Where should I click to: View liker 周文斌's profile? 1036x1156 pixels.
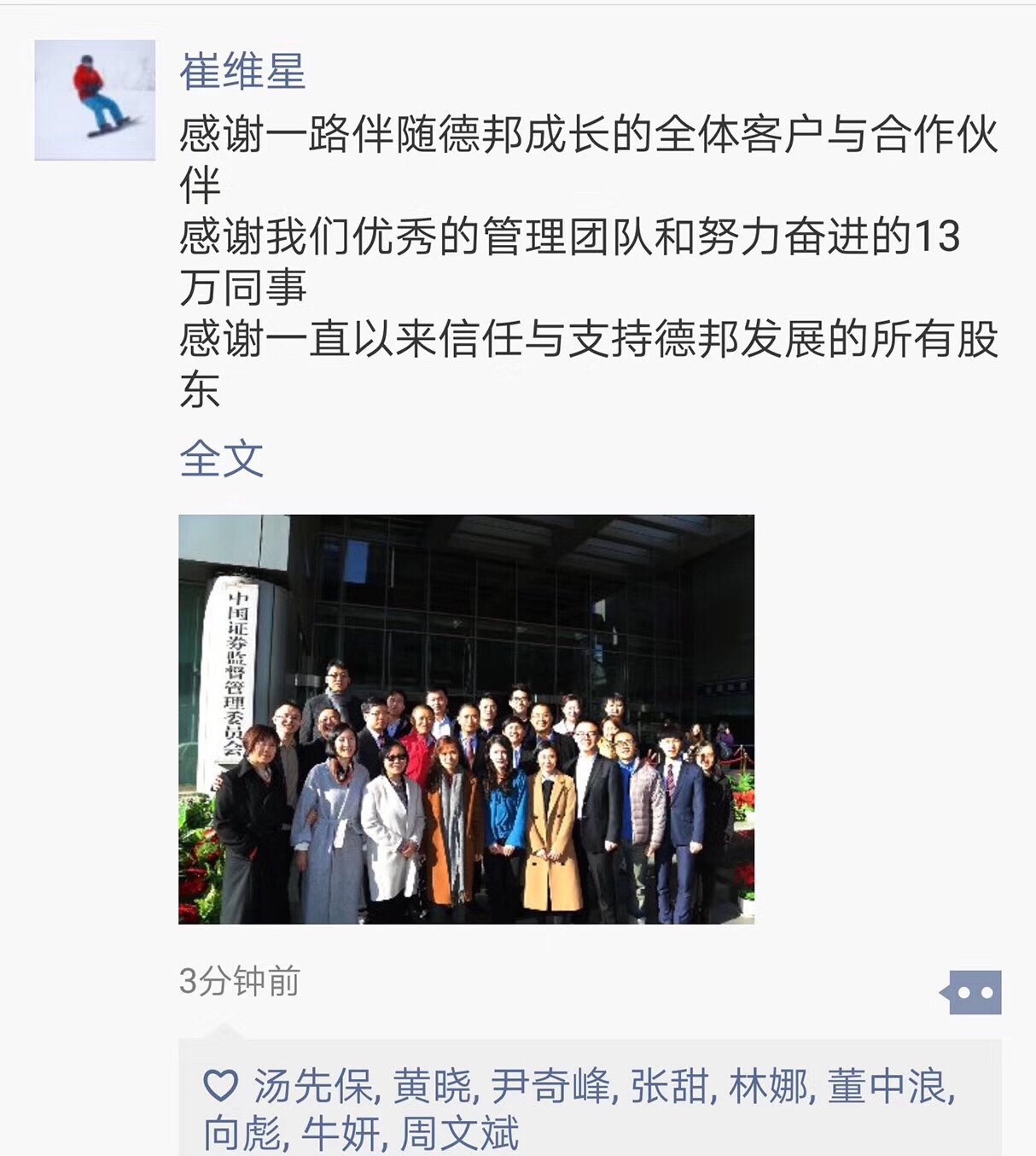(x=459, y=1134)
